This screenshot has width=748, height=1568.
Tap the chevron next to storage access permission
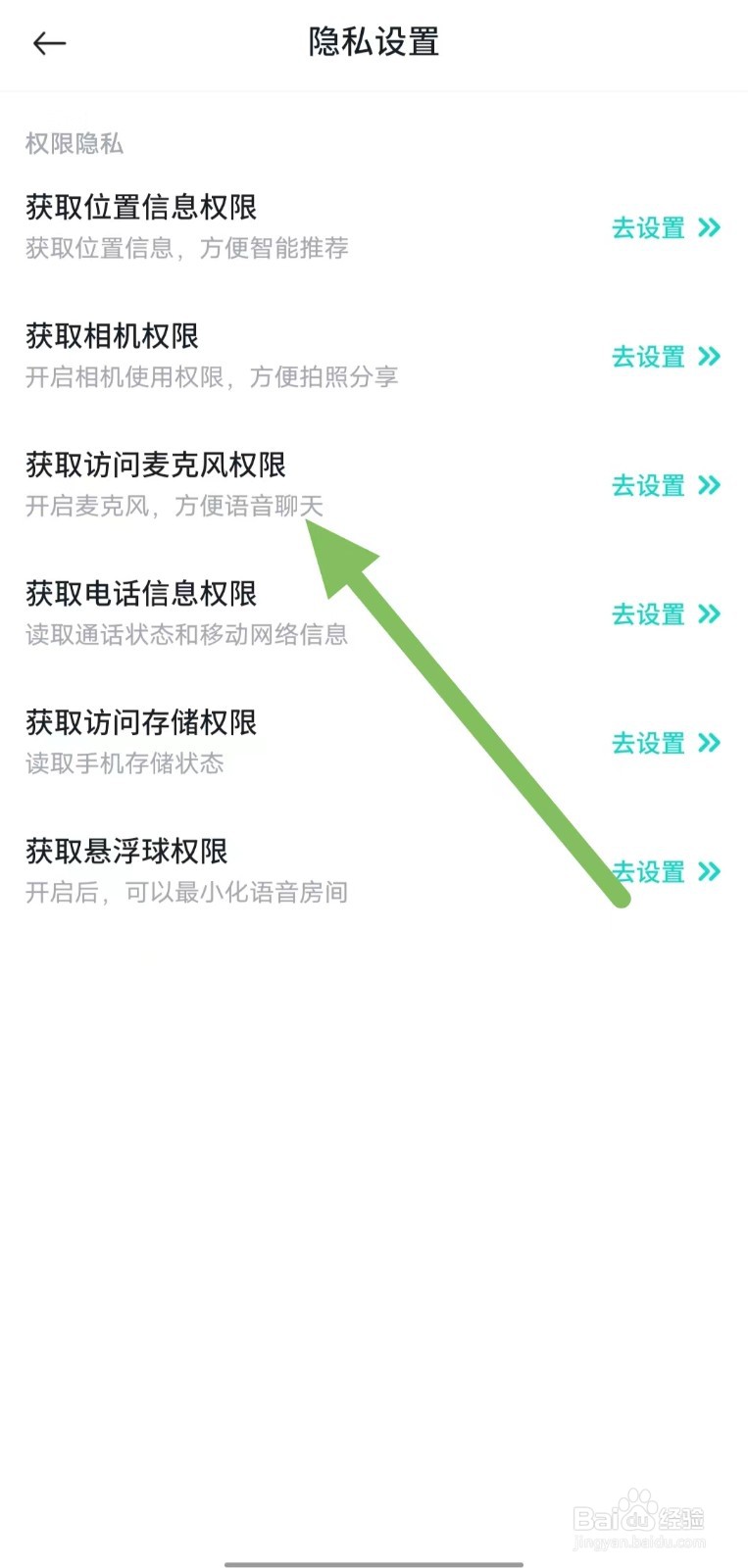[x=710, y=743]
